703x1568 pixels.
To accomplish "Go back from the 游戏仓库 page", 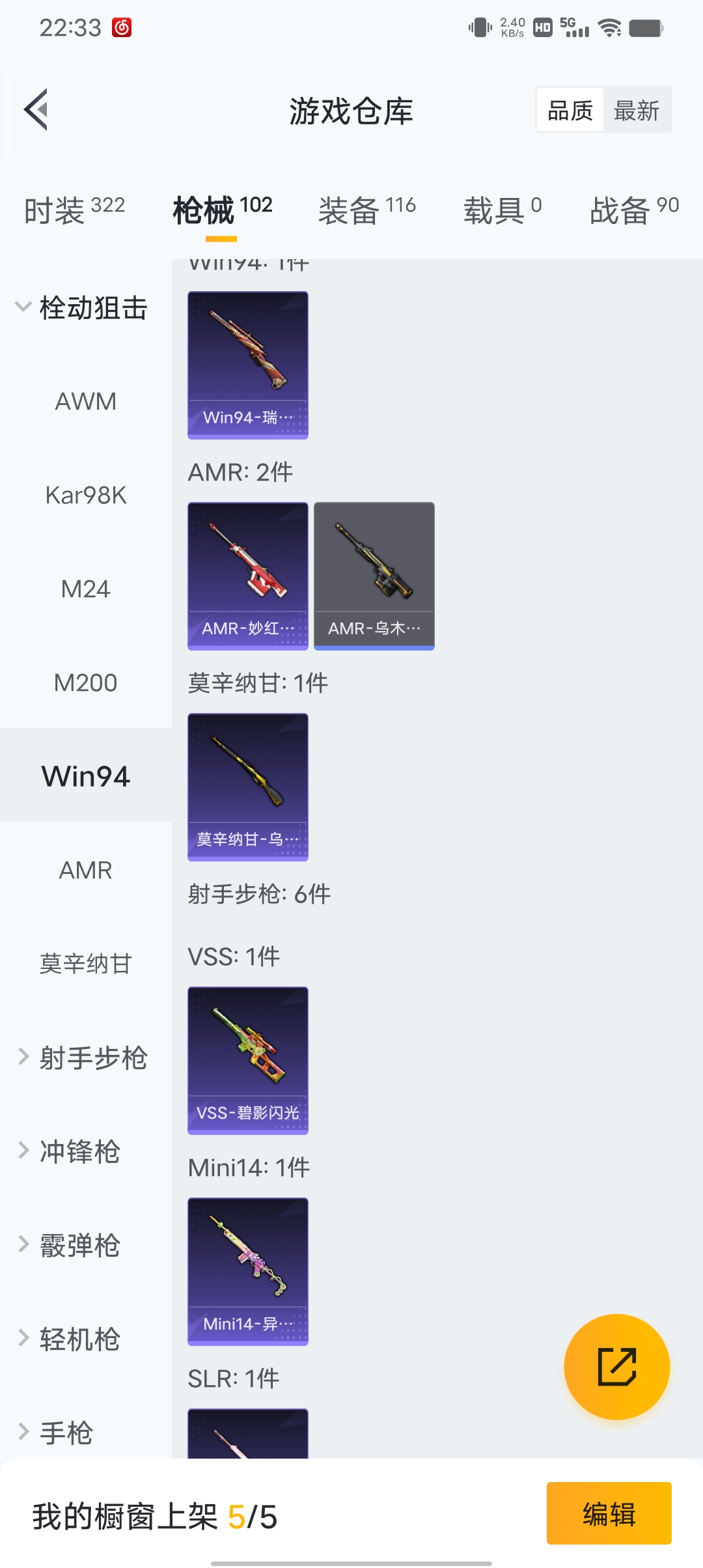I will pos(36,109).
